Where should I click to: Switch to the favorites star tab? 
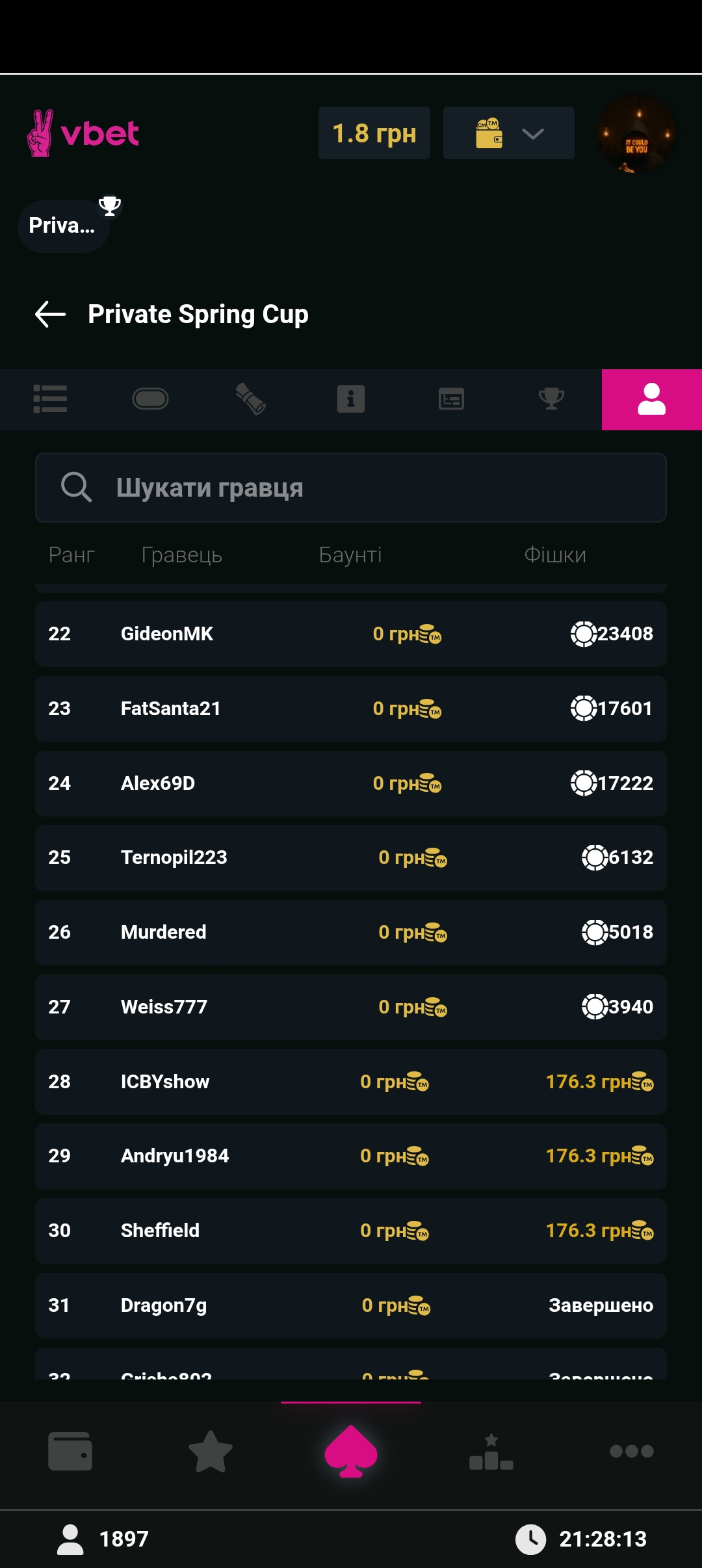pyautogui.click(x=211, y=1451)
